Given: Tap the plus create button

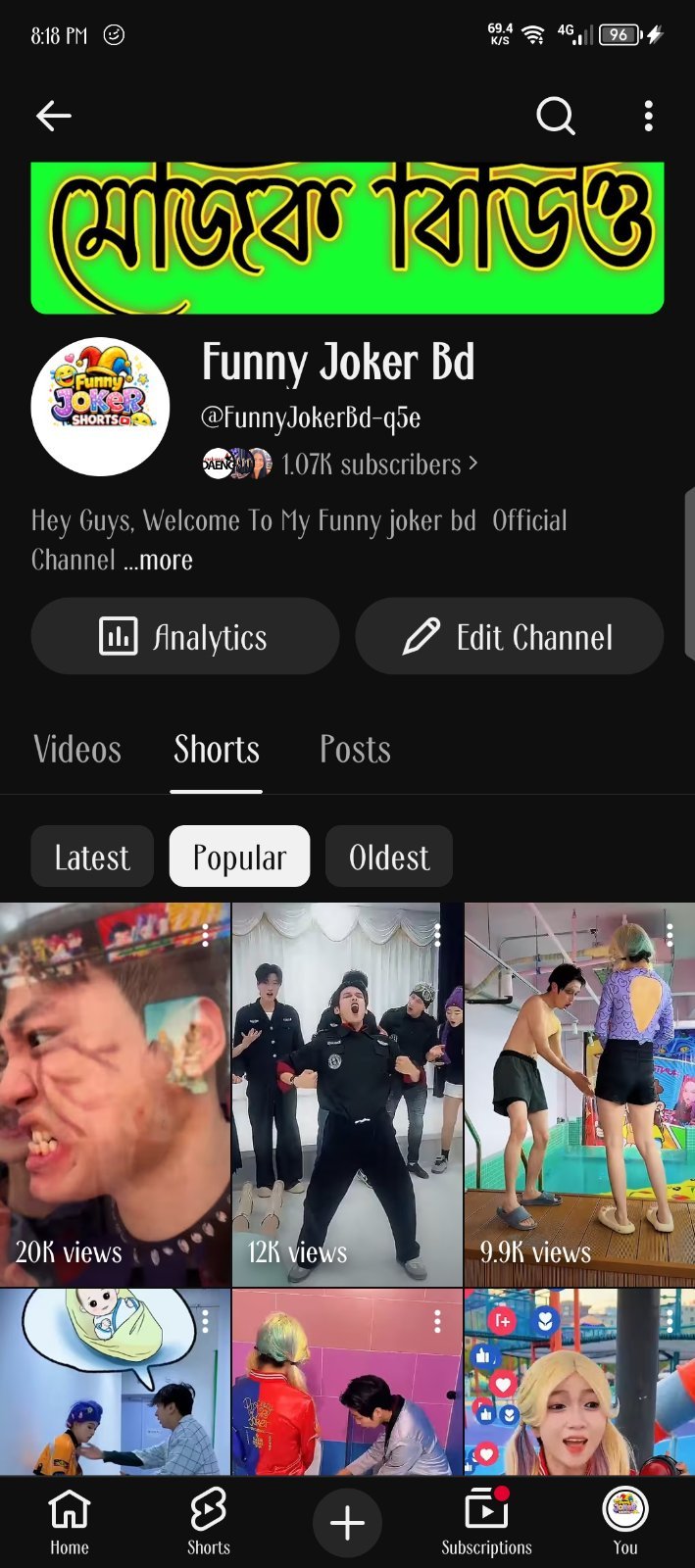Looking at the screenshot, I should click(347, 1523).
